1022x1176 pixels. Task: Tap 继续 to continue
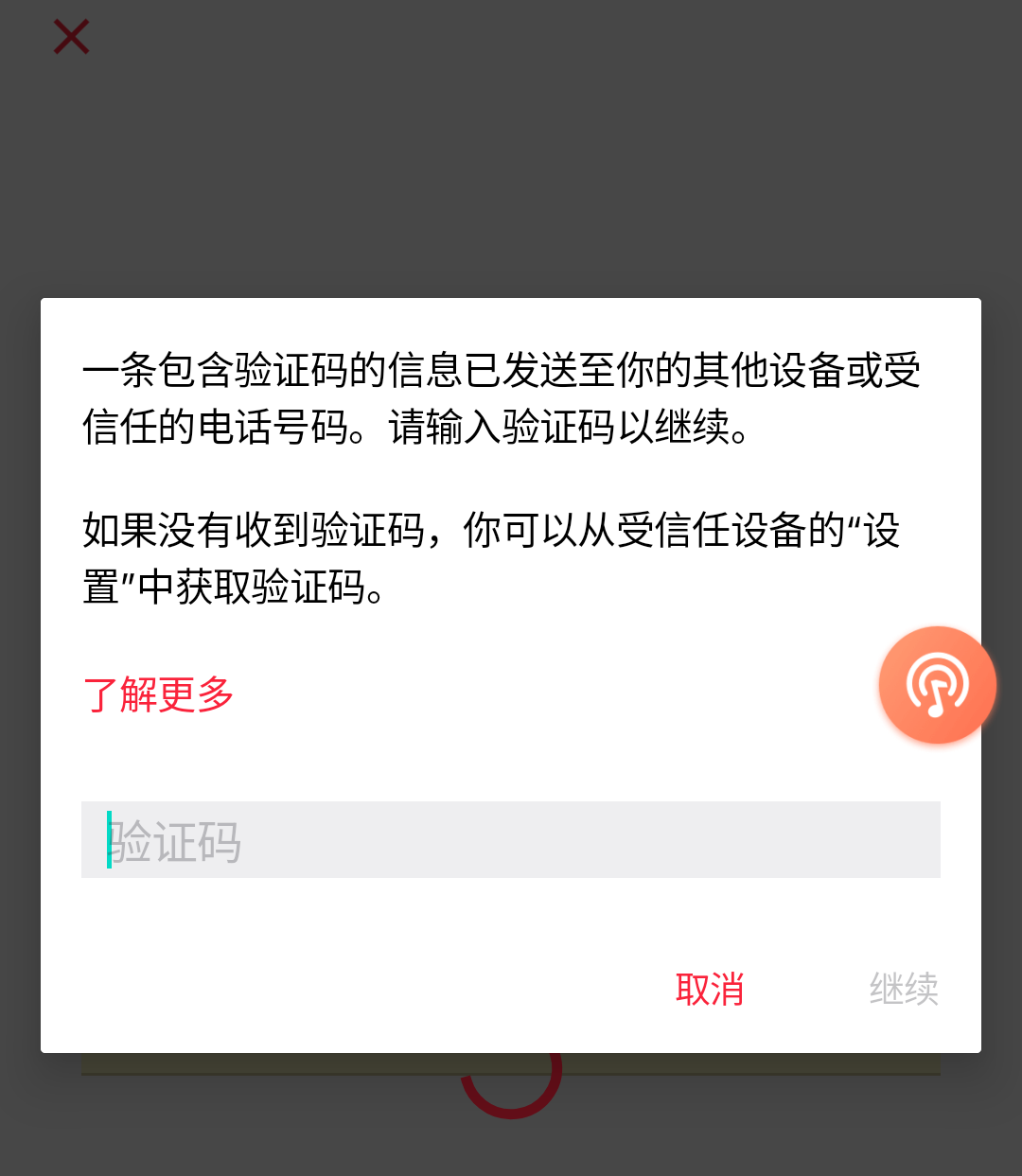[904, 990]
